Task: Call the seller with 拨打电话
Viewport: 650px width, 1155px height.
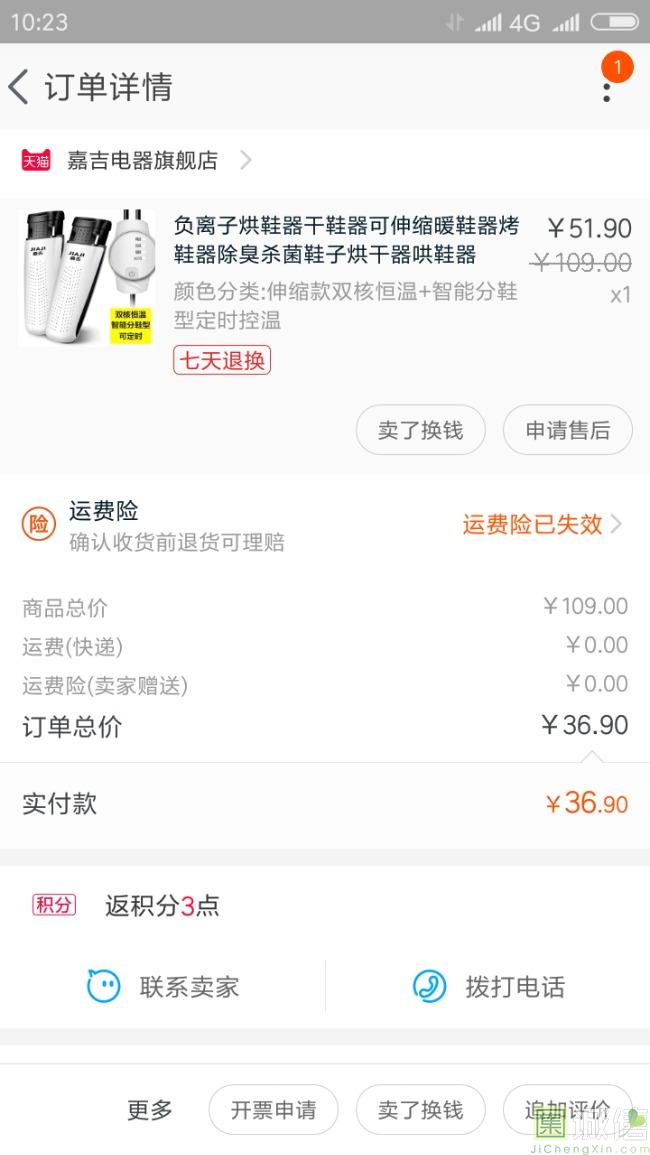Action: coord(489,987)
